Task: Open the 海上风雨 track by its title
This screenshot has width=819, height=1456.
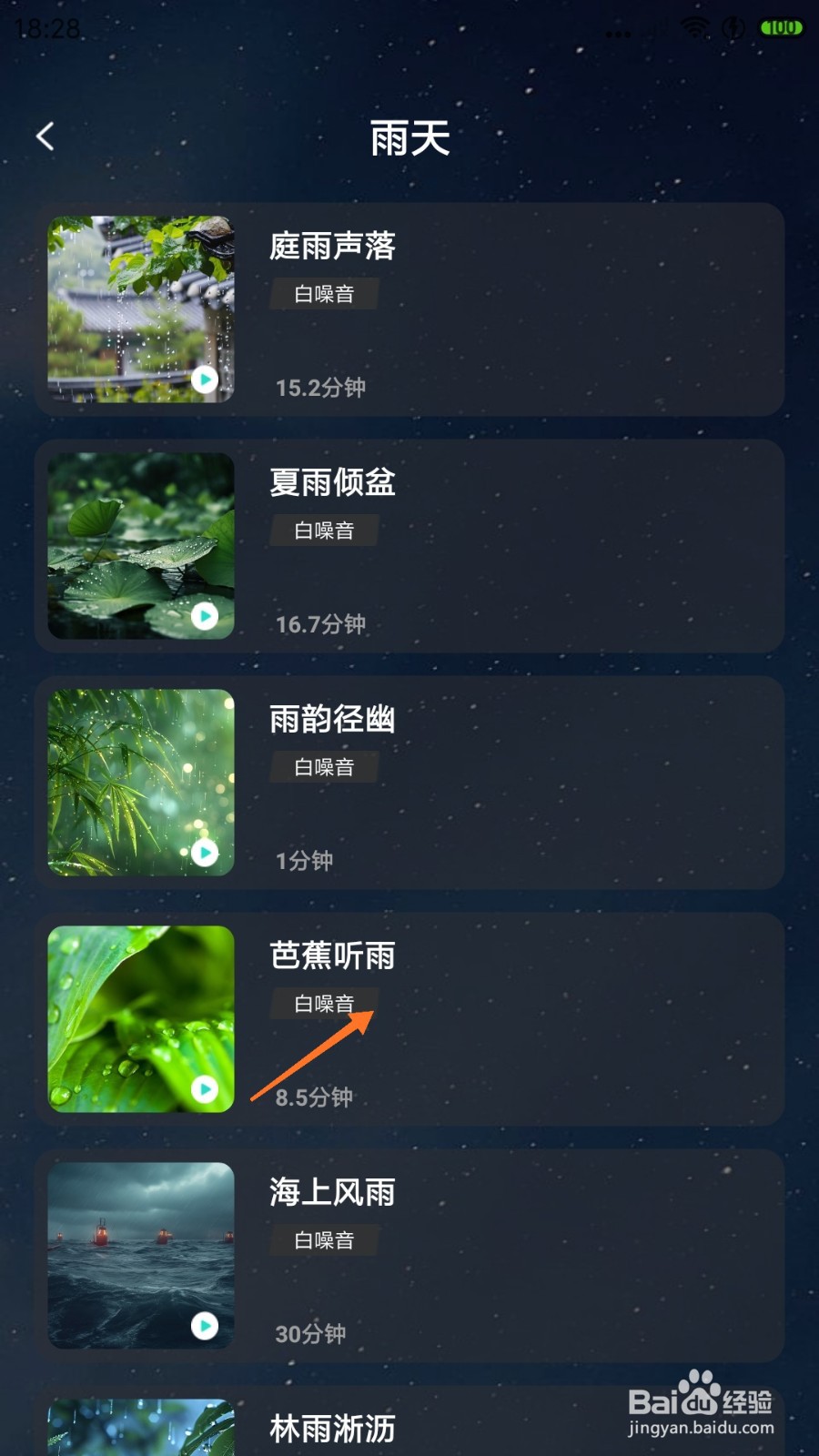Action: 332,1192
